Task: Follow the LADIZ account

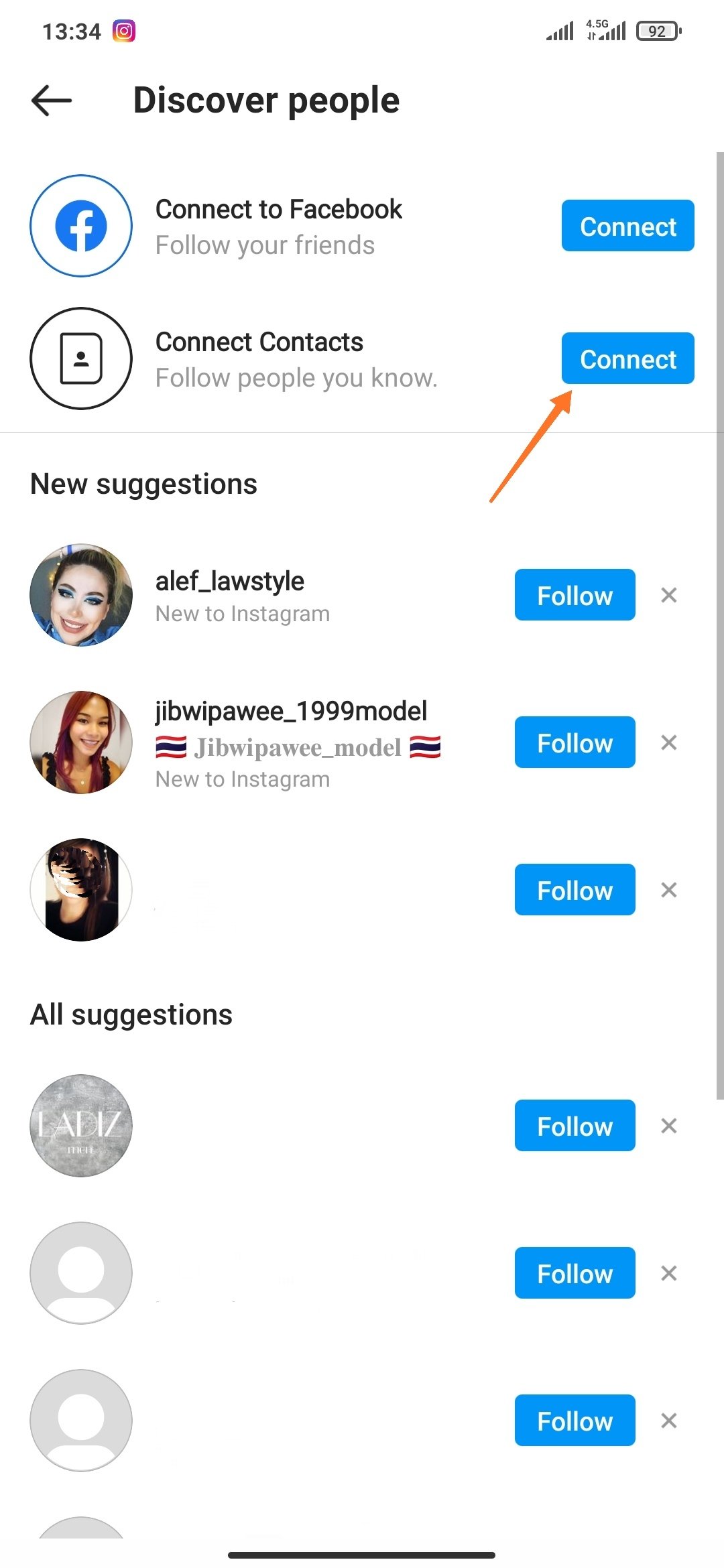Action: 575,1126
